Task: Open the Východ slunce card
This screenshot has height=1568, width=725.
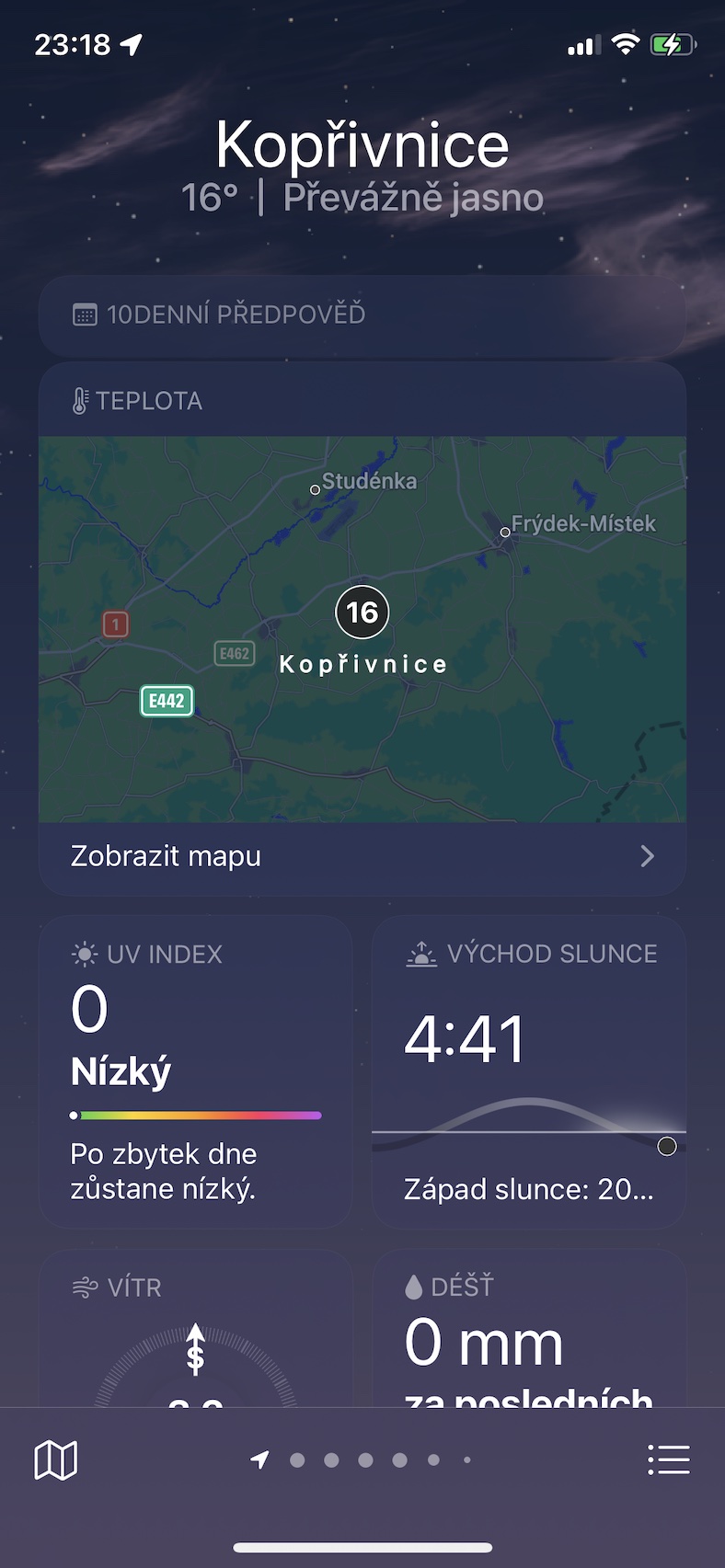Action: tap(529, 1071)
